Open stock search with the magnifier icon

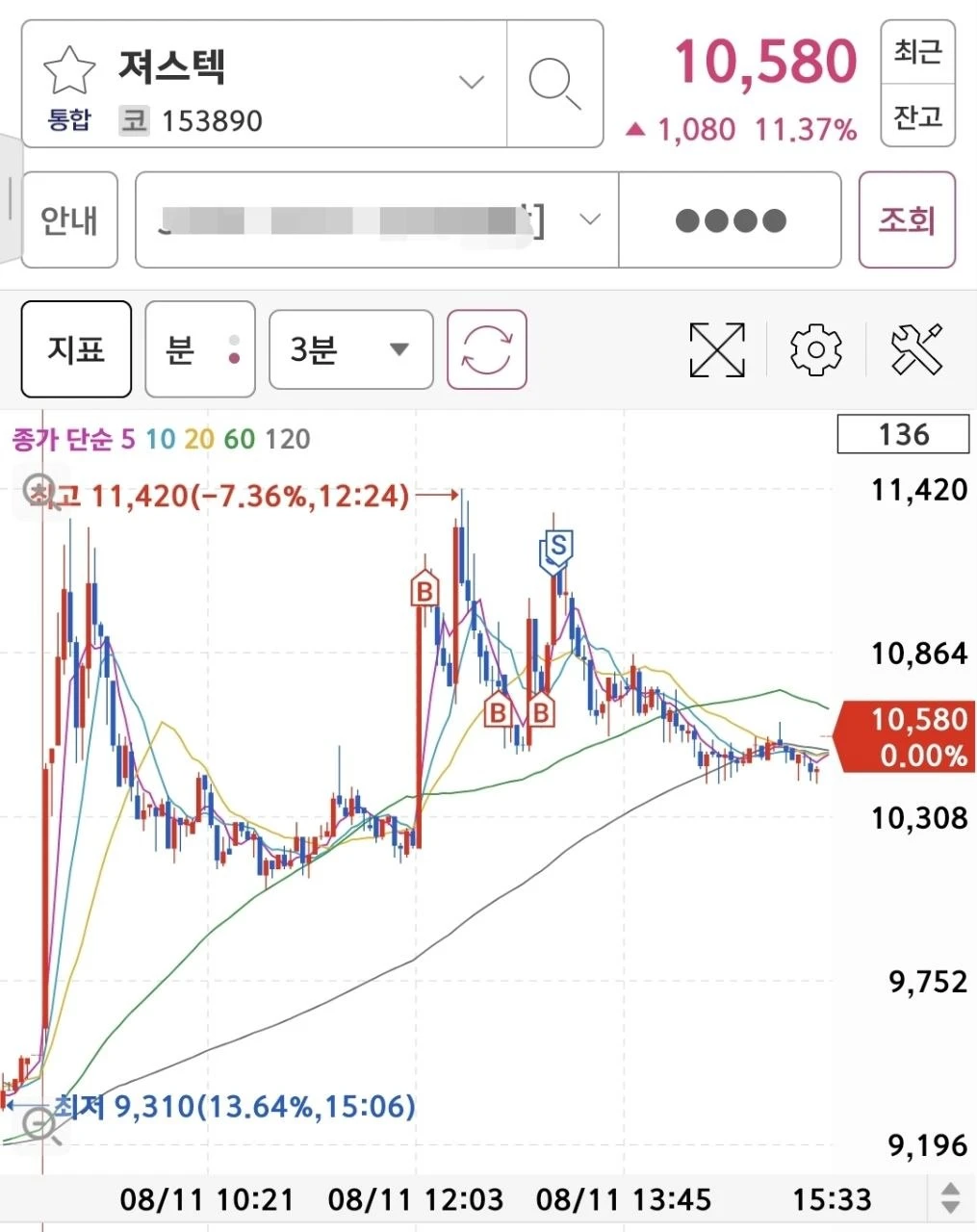(x=555, y=84)
